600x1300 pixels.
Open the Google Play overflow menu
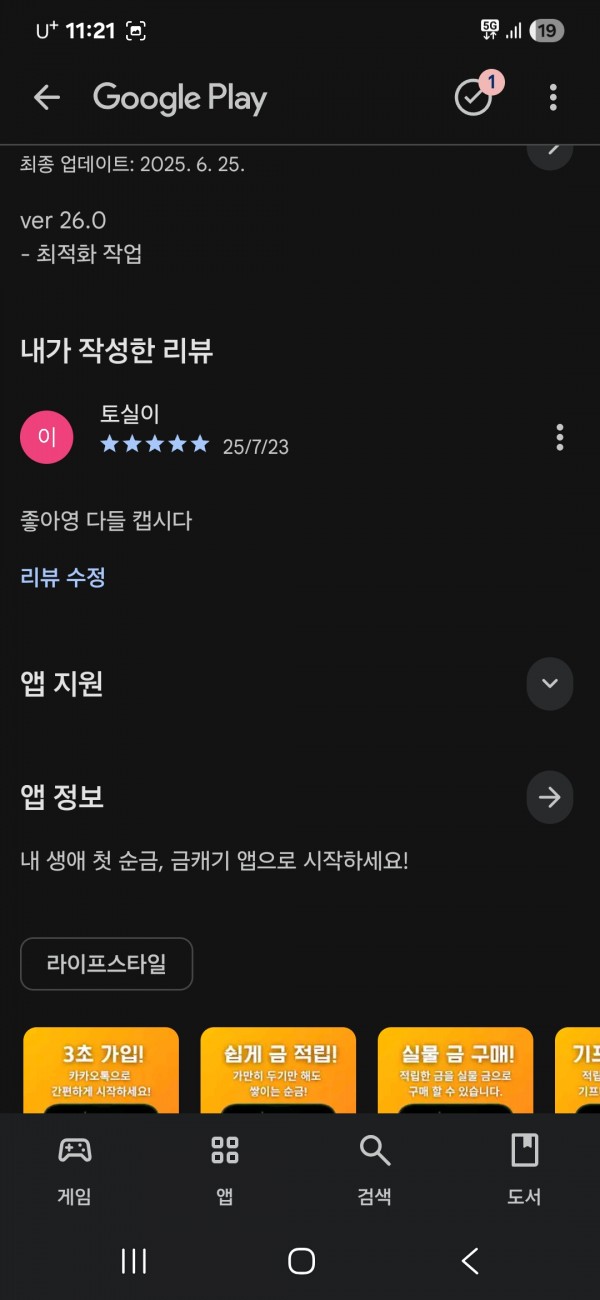pyautogui.click(x=553, y=97)
